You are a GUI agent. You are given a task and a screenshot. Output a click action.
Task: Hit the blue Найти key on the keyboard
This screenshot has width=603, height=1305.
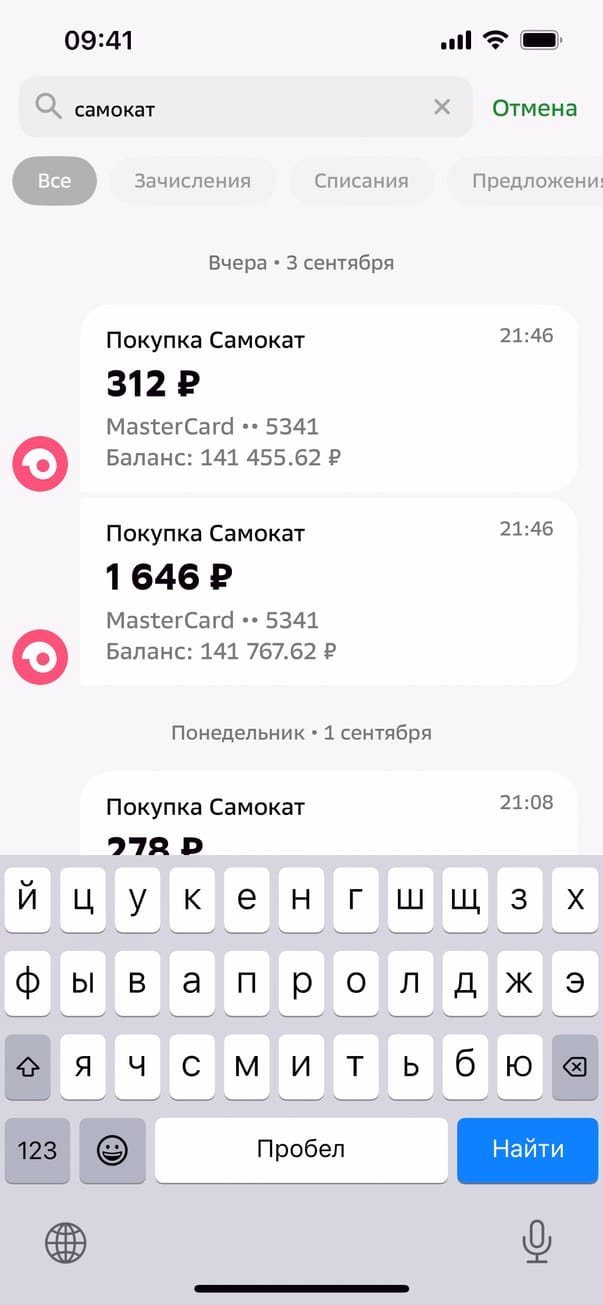pos(527,1150)
